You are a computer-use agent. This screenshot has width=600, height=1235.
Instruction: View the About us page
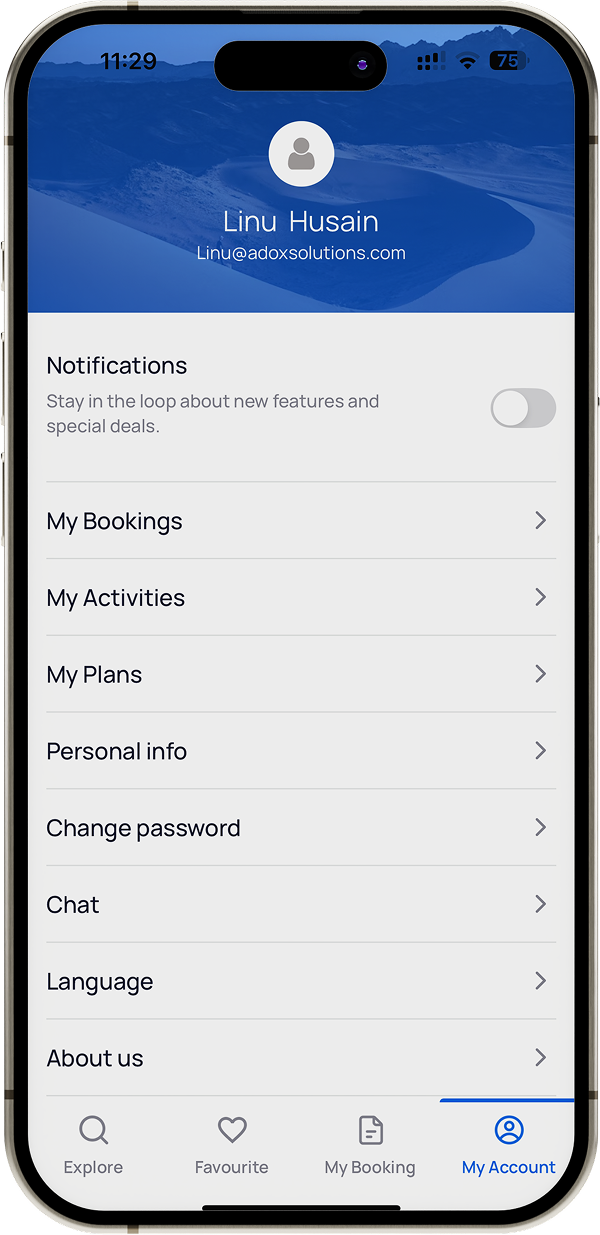301,1058
